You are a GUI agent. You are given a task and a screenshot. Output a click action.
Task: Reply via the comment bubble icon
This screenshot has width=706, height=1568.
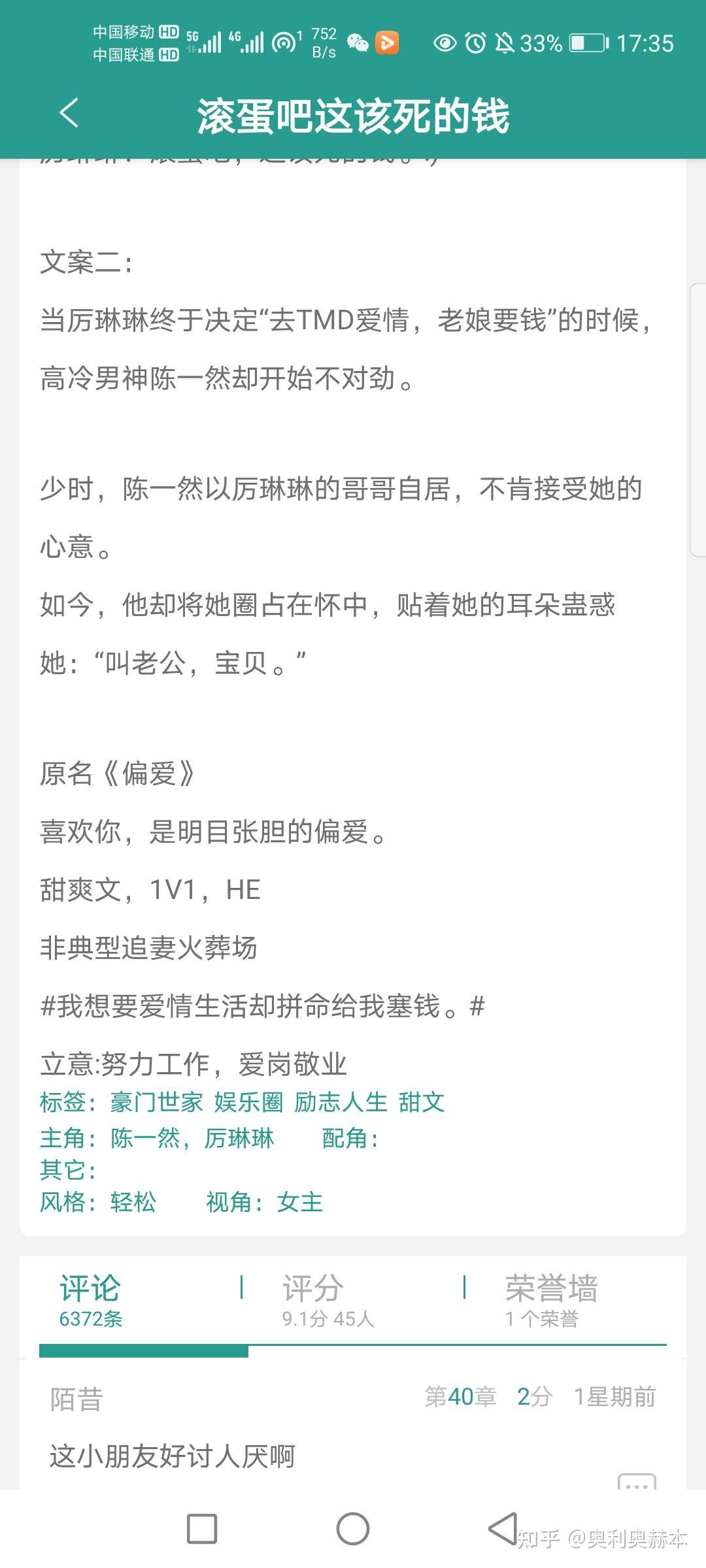pyautogui.click(x=636, y=1482)
